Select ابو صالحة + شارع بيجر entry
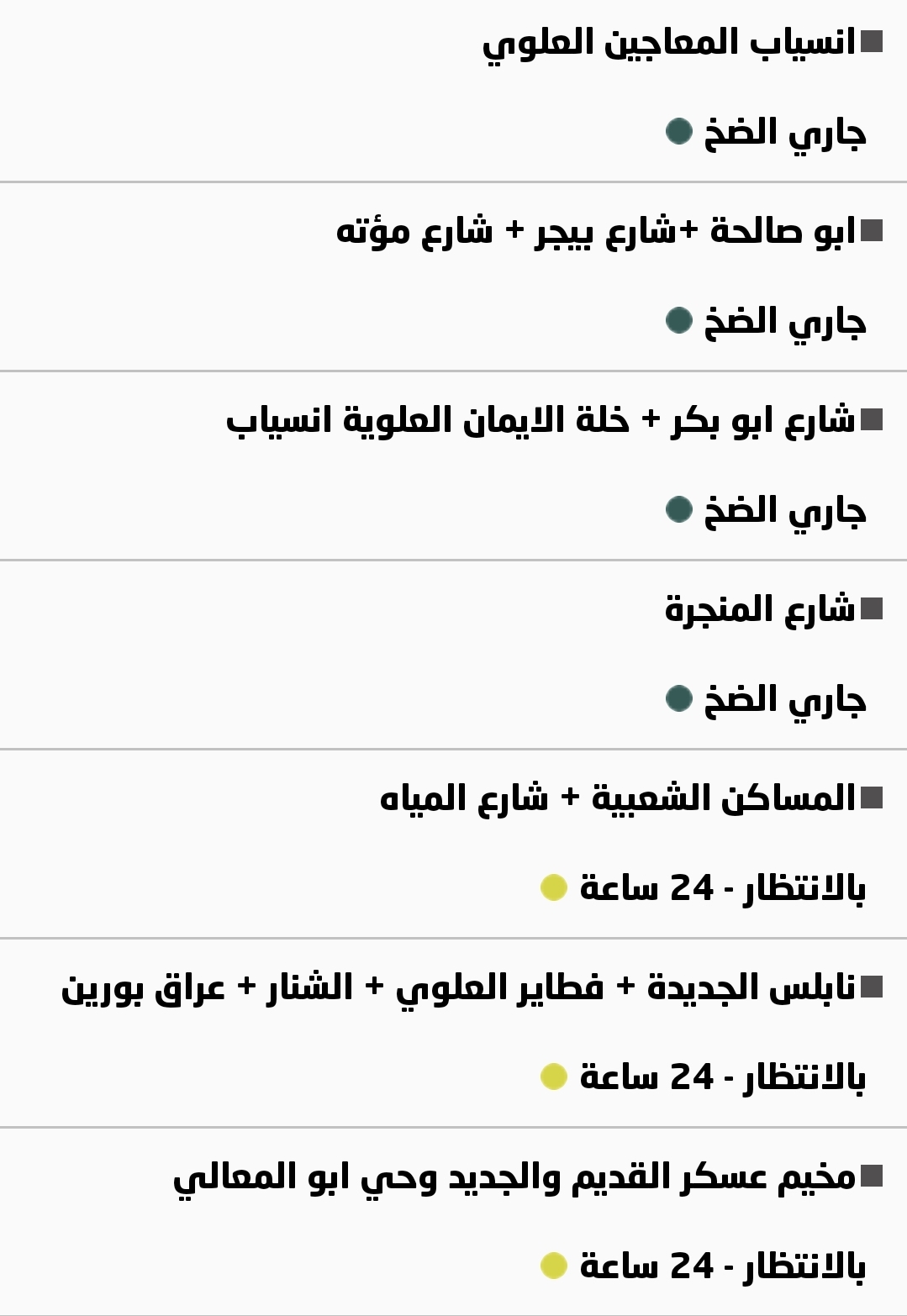 [595, 231]
